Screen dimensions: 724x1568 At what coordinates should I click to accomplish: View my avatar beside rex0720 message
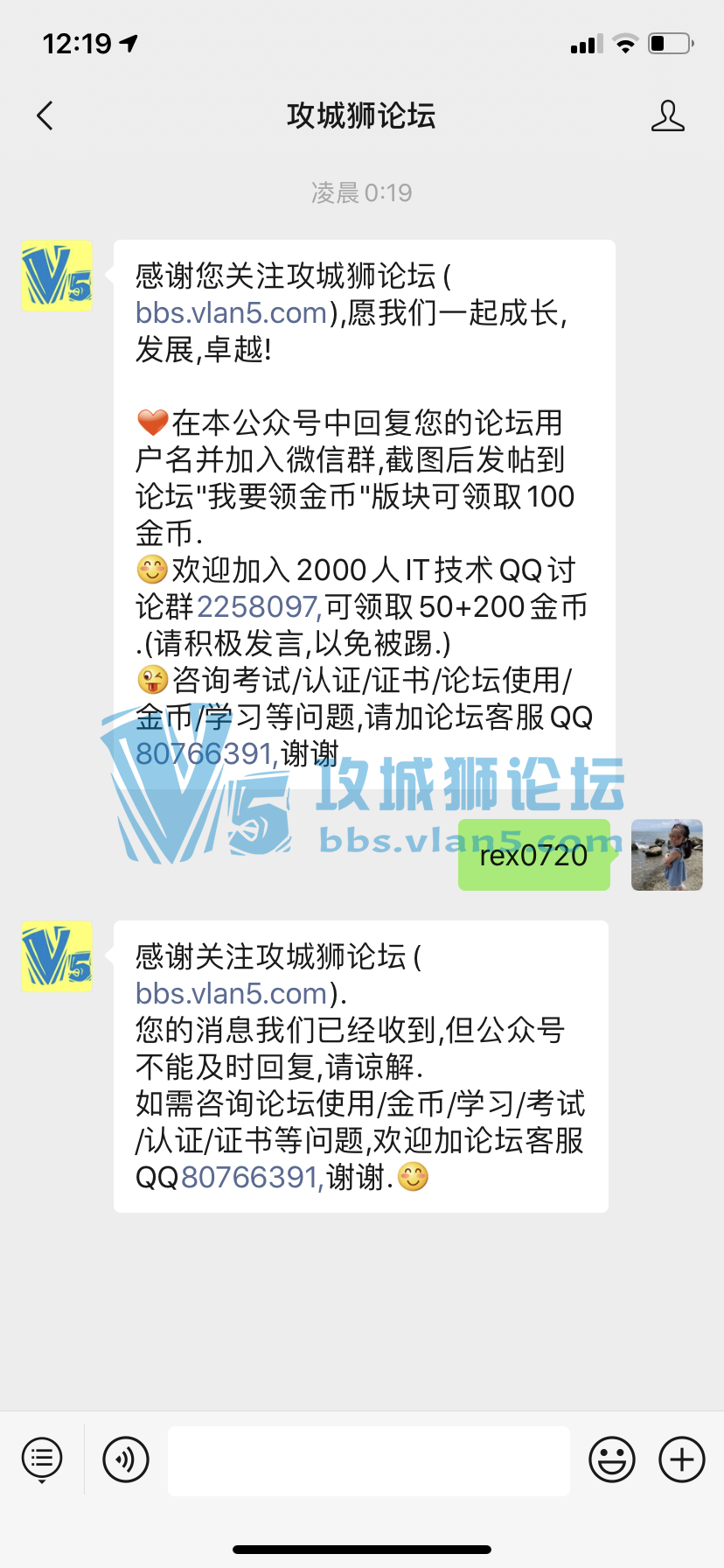pos(666,855)
